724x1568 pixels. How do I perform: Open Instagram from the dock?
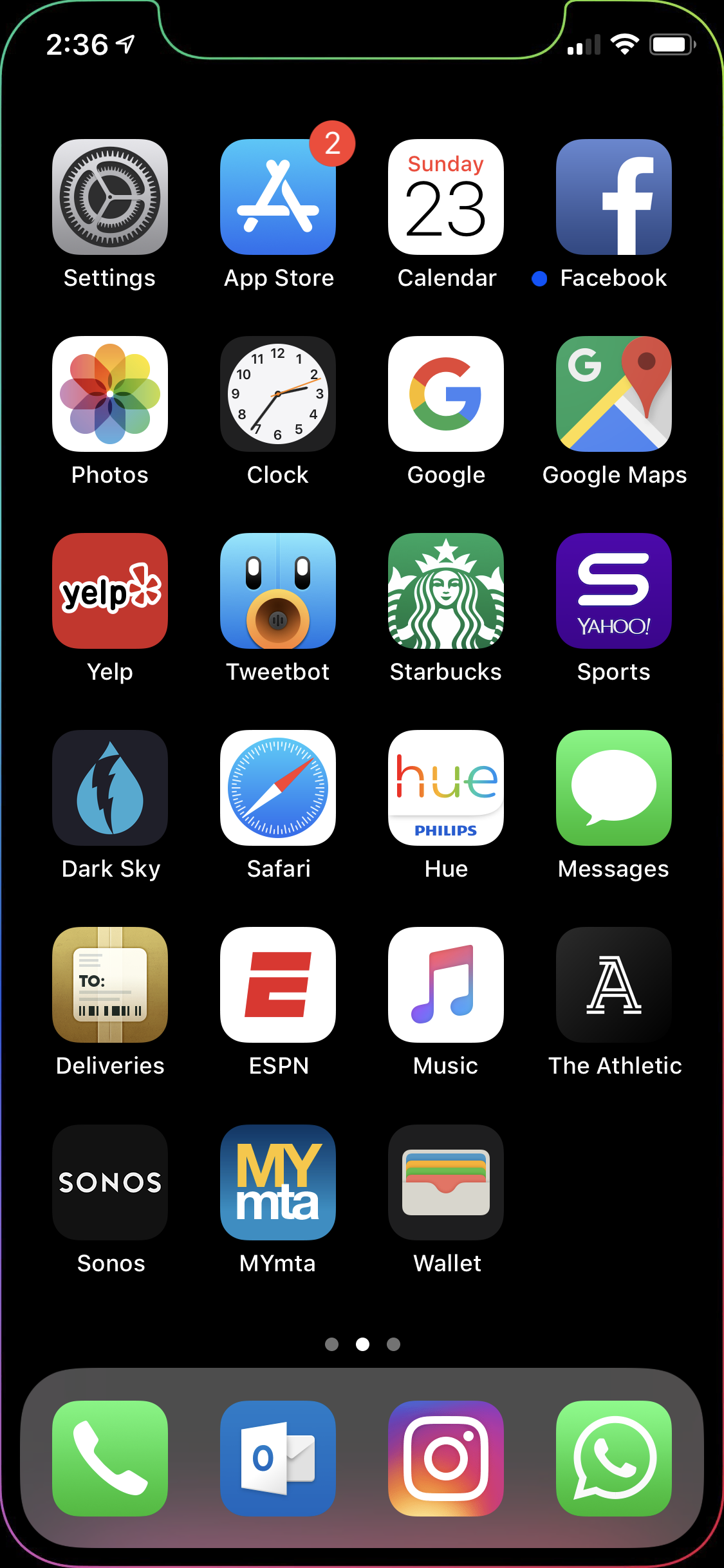pyautogui.click(x=446, y=1459)
